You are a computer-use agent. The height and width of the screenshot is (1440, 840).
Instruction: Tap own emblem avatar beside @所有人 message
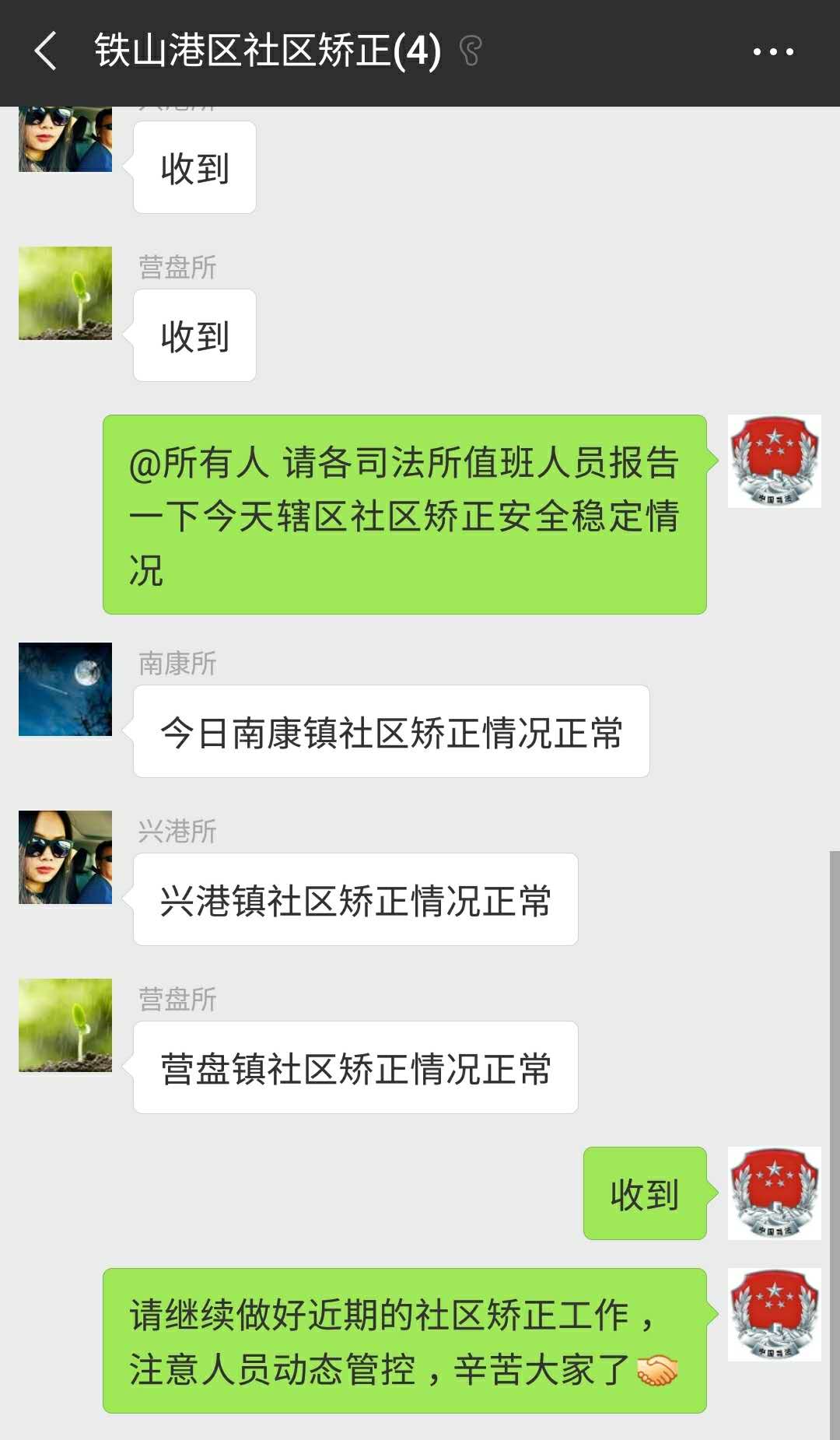click(774, 461)
